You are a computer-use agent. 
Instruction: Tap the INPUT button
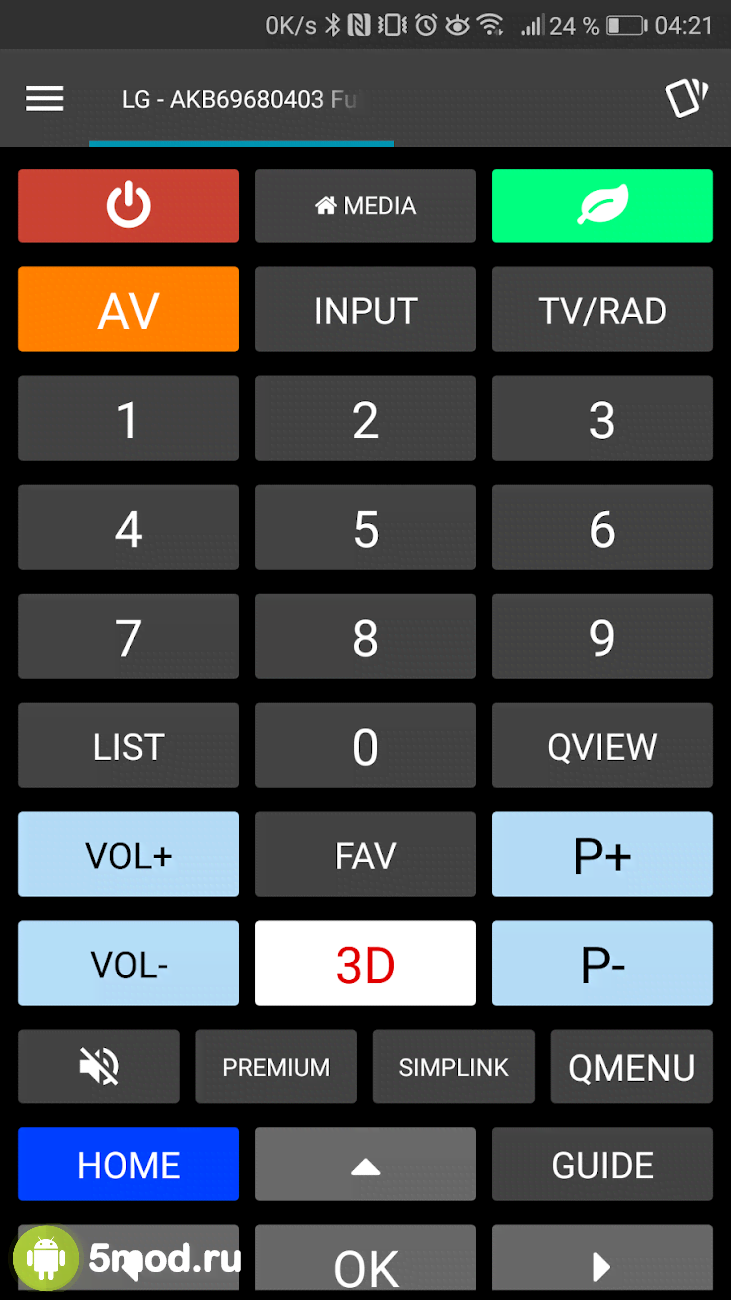[x=365, y=310]
